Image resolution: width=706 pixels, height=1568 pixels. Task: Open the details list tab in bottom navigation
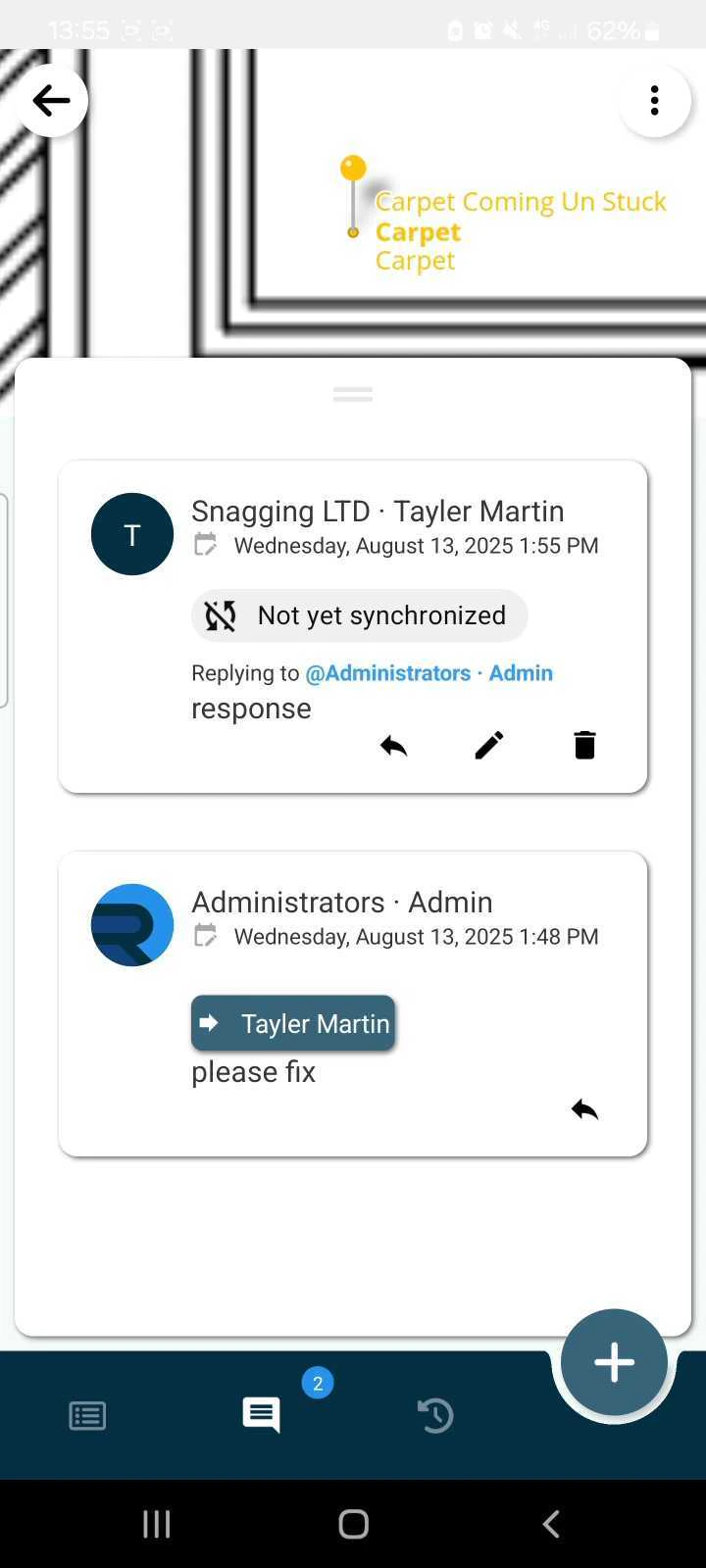click(x=86, y=1415)
